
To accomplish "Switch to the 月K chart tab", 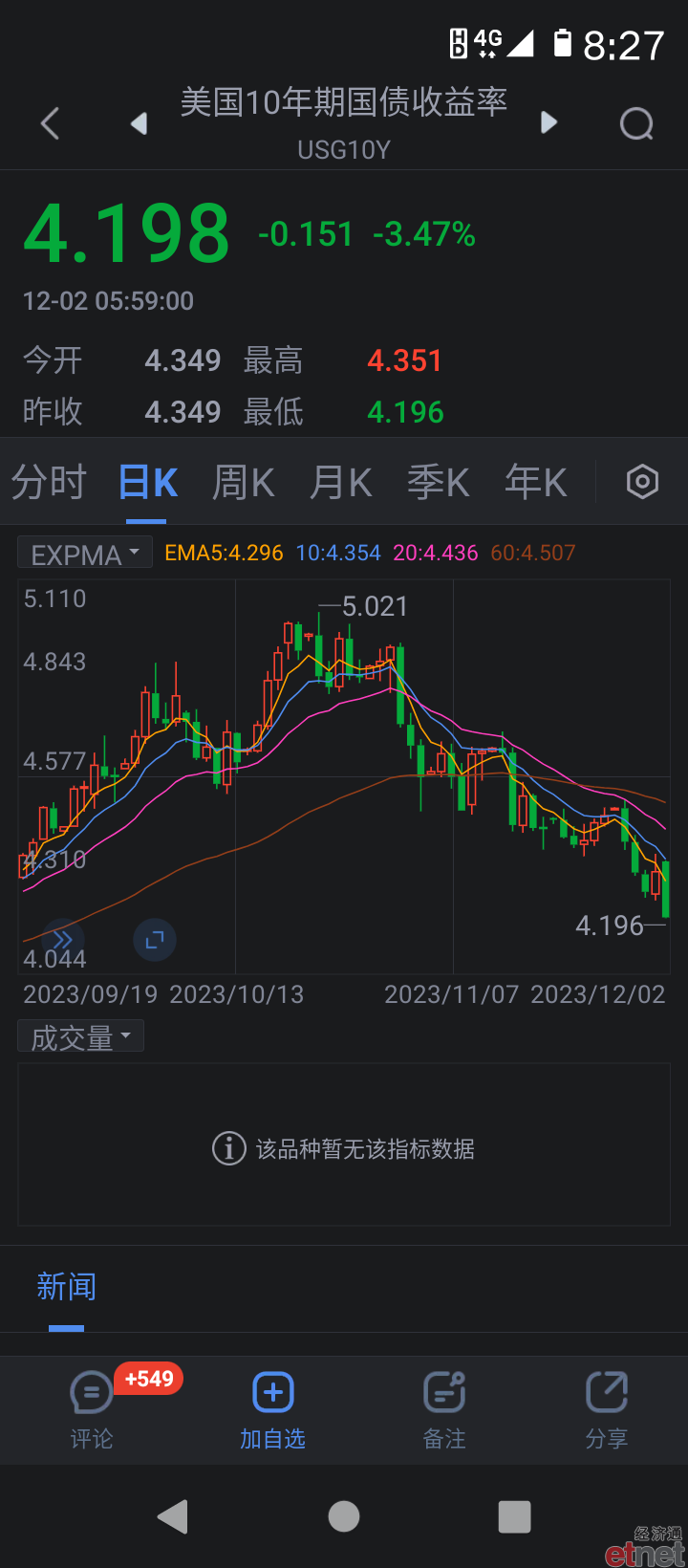I will click(x=341, y=483).
